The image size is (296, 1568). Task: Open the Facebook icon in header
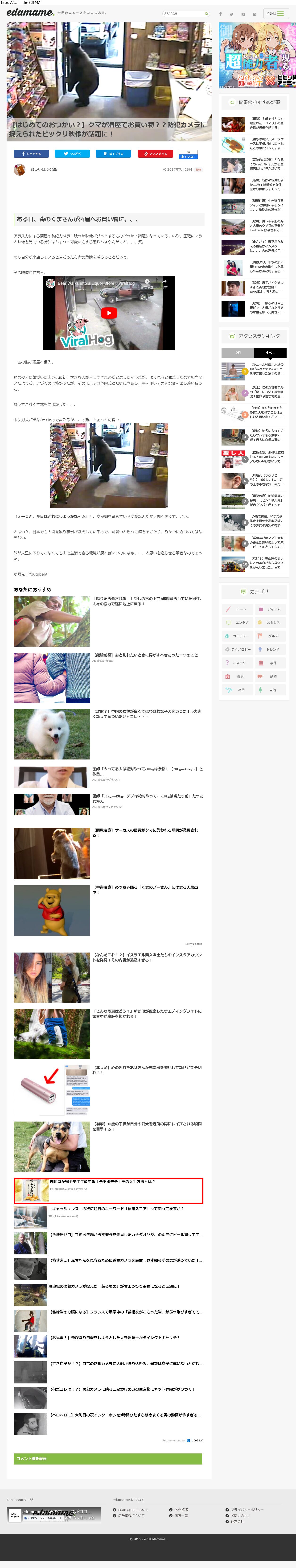pos(221,14)
